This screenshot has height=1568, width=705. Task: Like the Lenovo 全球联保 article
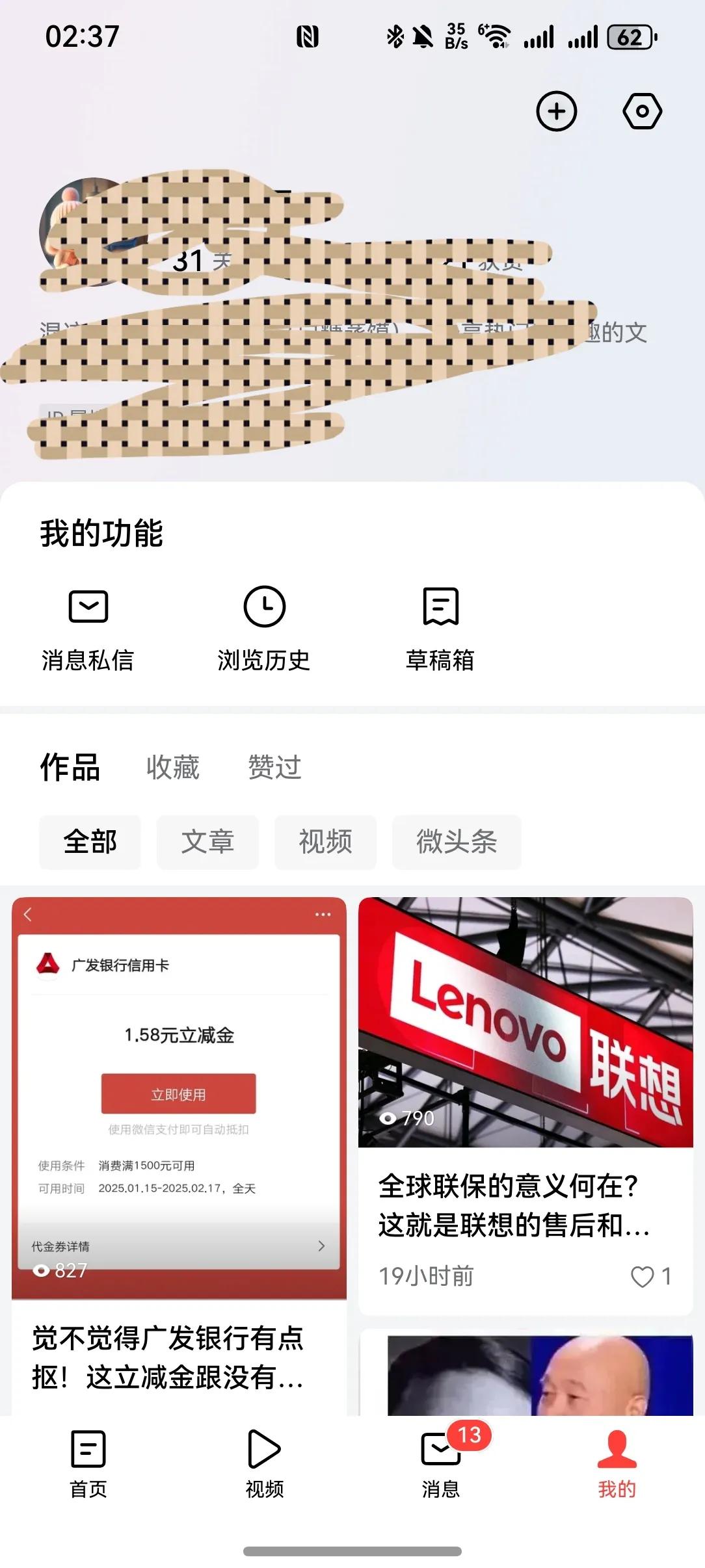[x=643, y=1276]
